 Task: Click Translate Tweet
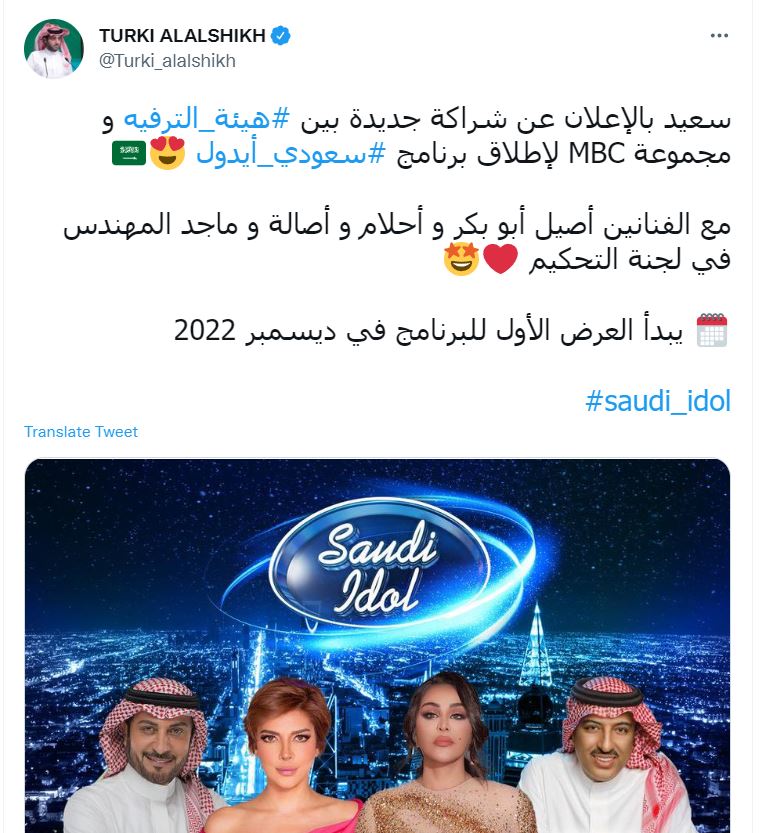(80, 432)
